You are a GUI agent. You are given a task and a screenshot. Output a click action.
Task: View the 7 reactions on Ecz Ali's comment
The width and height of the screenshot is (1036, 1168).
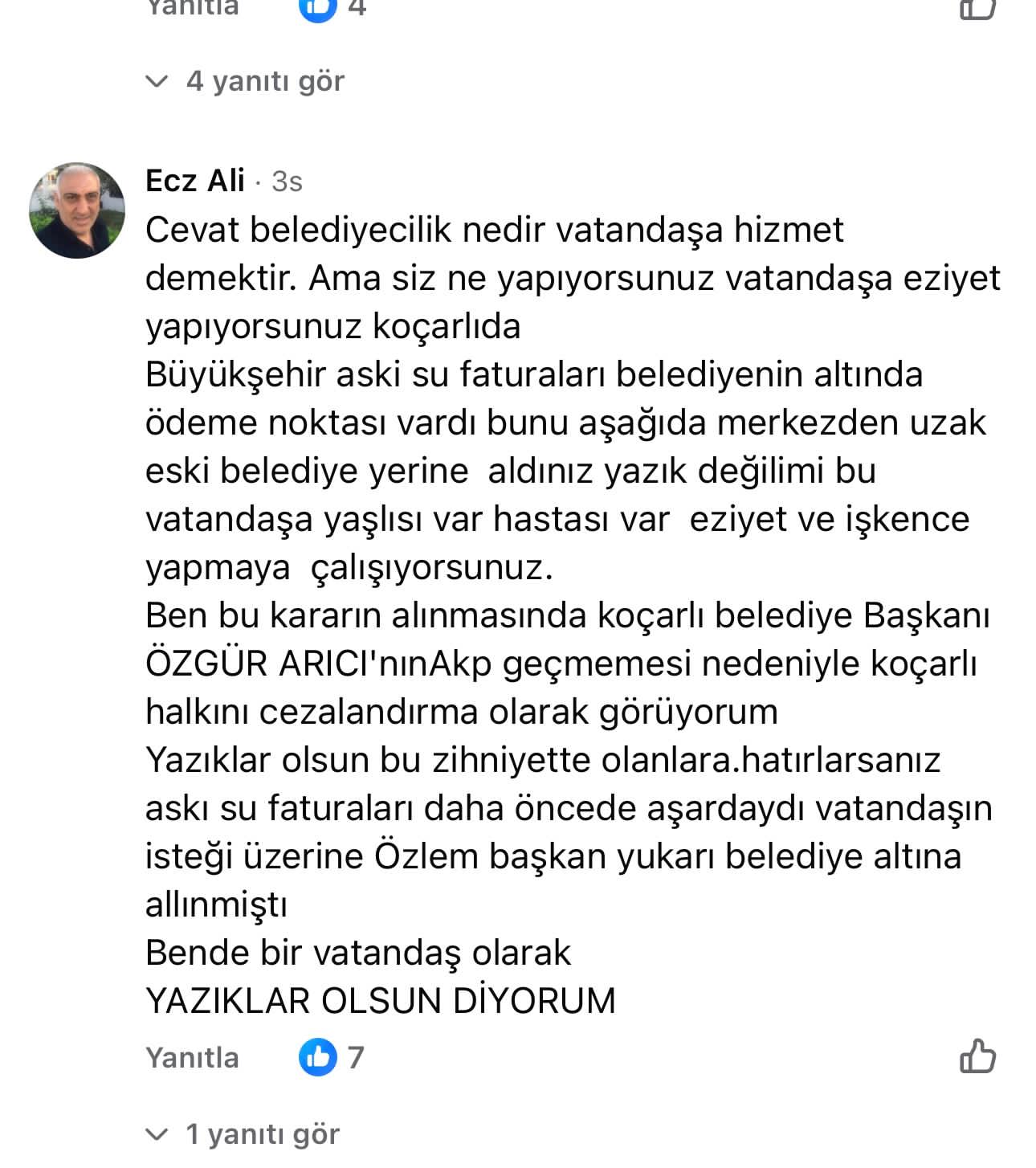[x=332, y=1057]
